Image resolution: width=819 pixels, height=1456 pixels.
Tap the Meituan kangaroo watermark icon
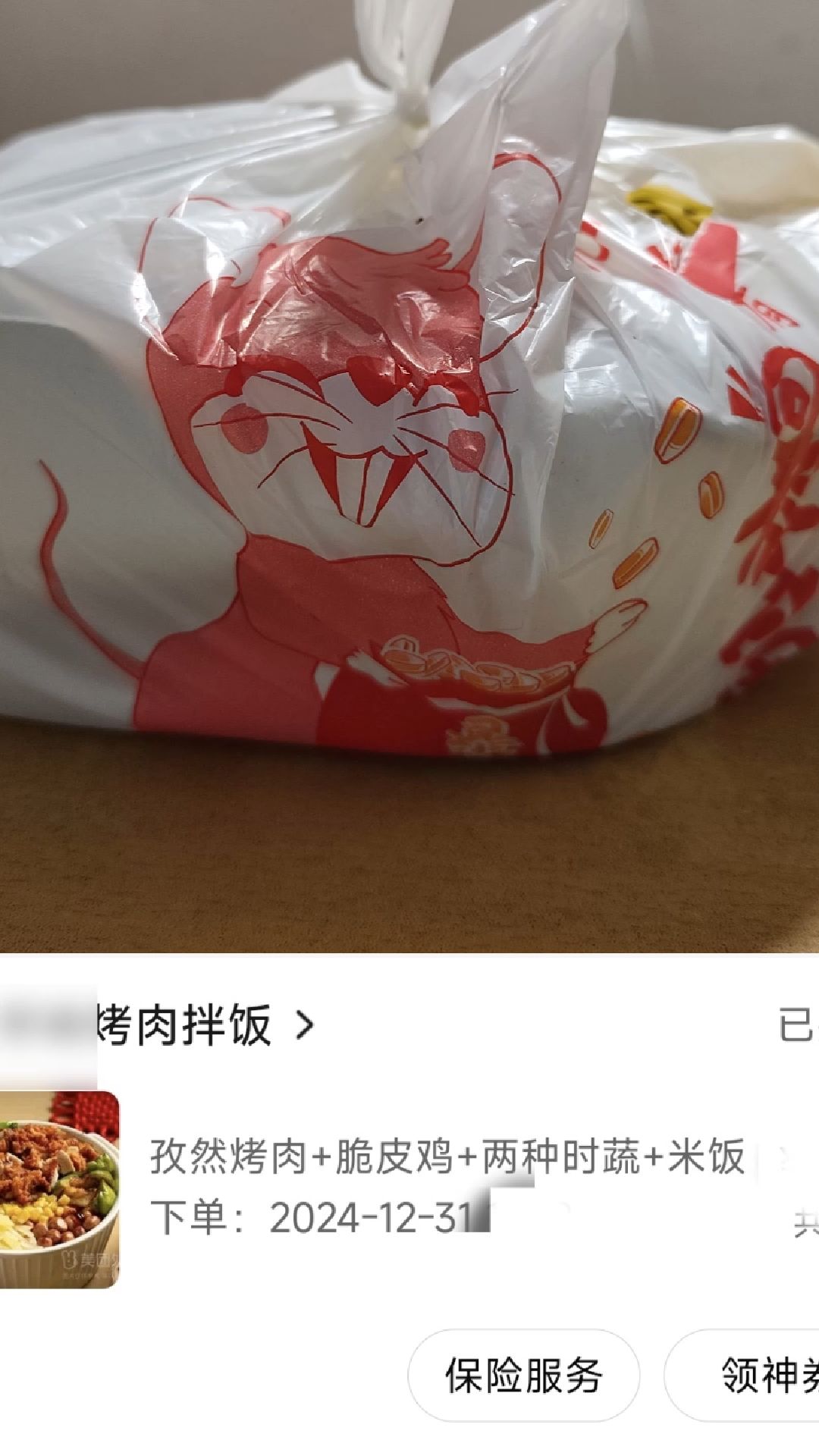coord(70,1259)
